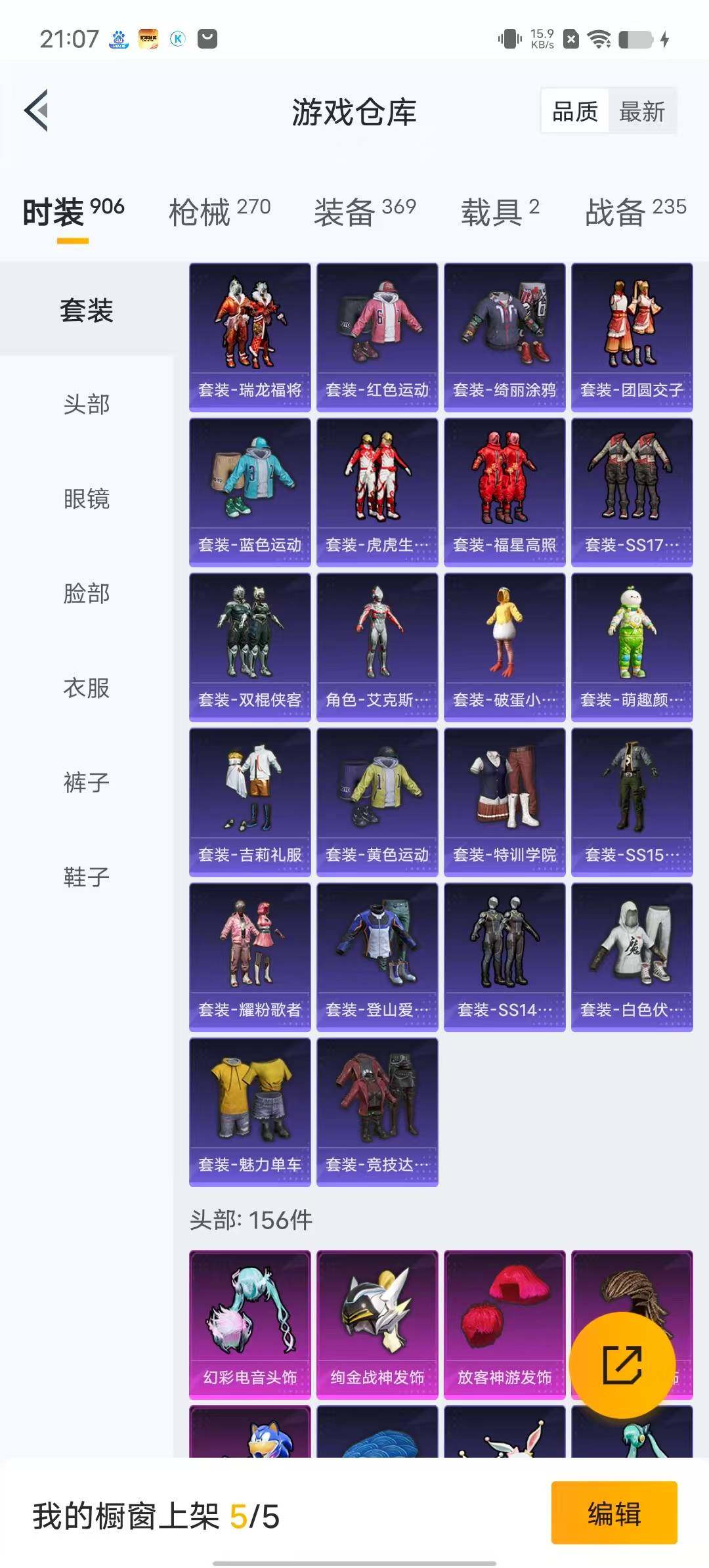Open the 套装-吉莉礼服 item
This screenshot has height=1568, width=709.
point(250,802)
